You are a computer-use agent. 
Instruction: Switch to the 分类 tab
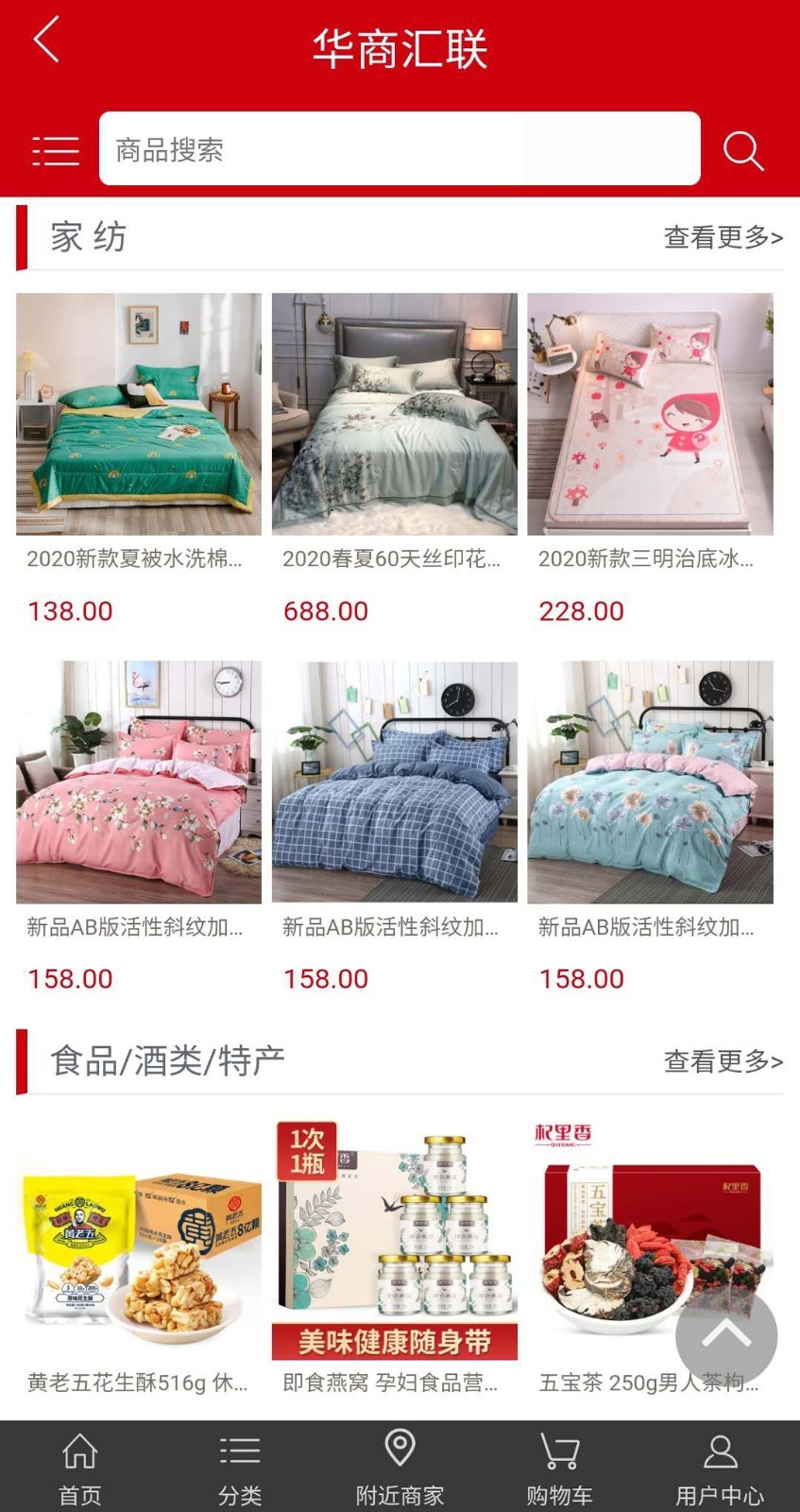(x=240, y=1468)
